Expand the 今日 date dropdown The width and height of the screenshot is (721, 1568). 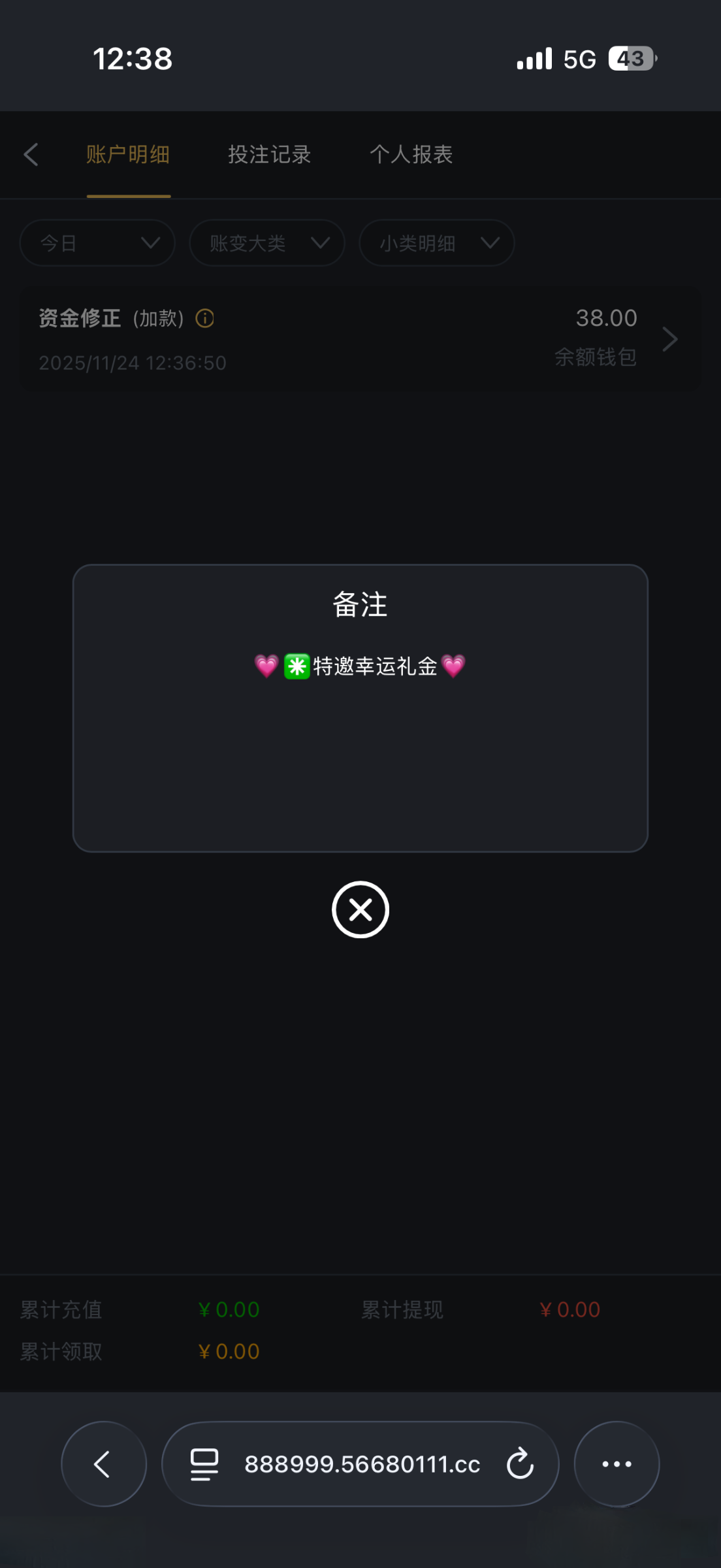[x=97, y=243]
